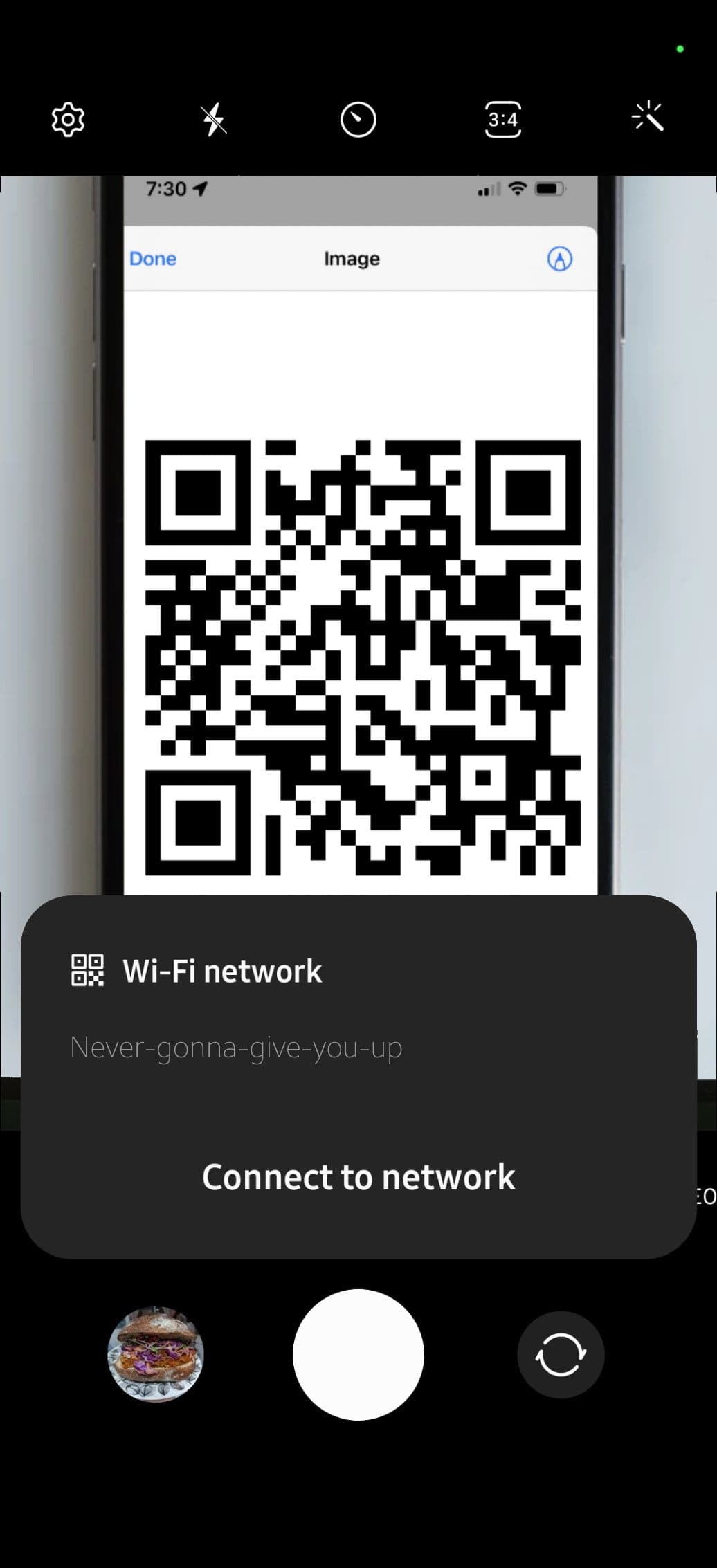Viewport: 717px width, 1568px height.
Task: Select the Image title bar
Action: 351,259
